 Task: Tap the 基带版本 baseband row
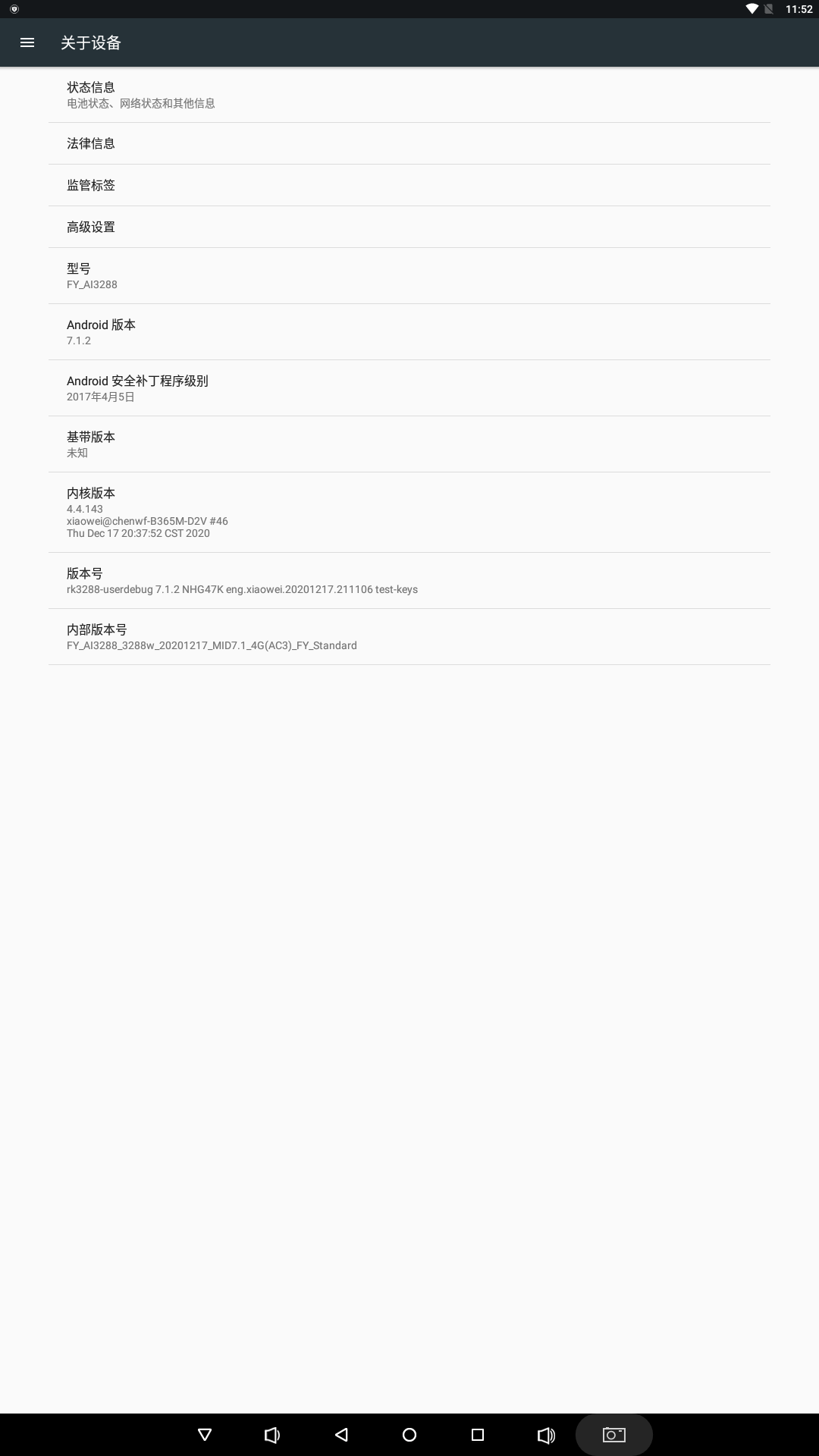click(409, 444)
